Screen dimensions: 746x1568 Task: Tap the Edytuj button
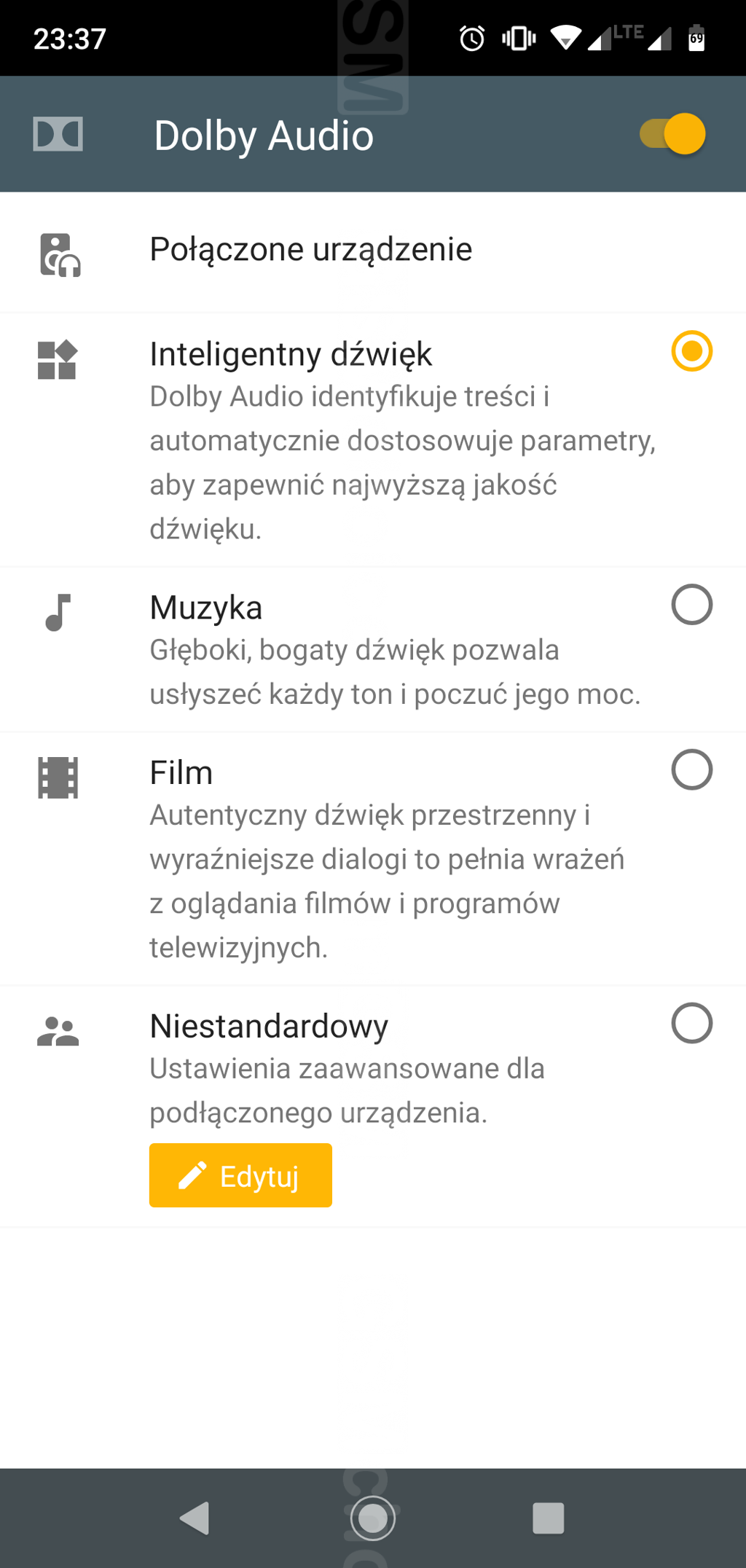(x=240, y=1175)
